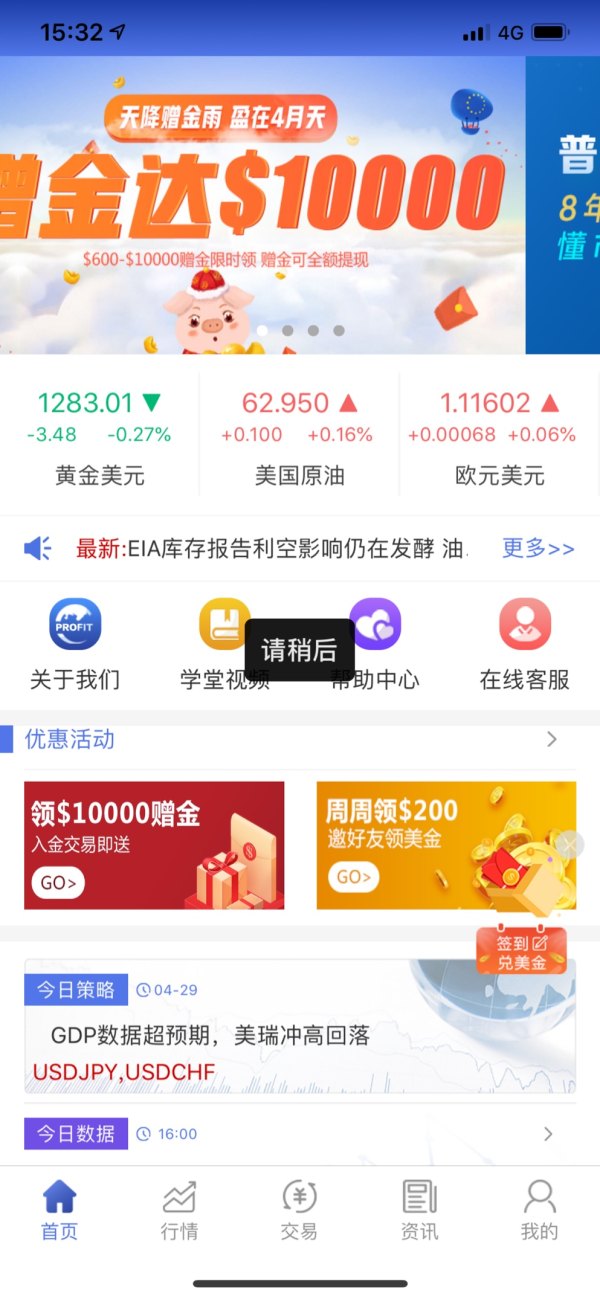The image size is (600, 1299).
Task: Tap the 签到兑美金 check-in badge
Action: click(x=522, y=951)
